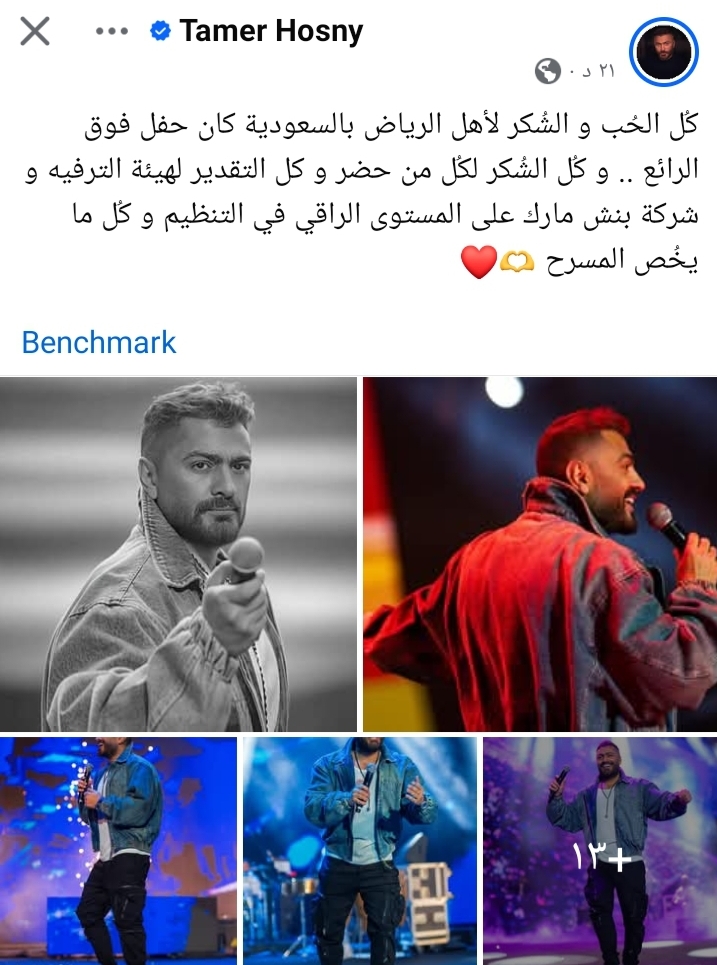This screenshot has width=717, height=965.
Task: Open Tamer Hosny's profile name
Action: pos(270,32)
